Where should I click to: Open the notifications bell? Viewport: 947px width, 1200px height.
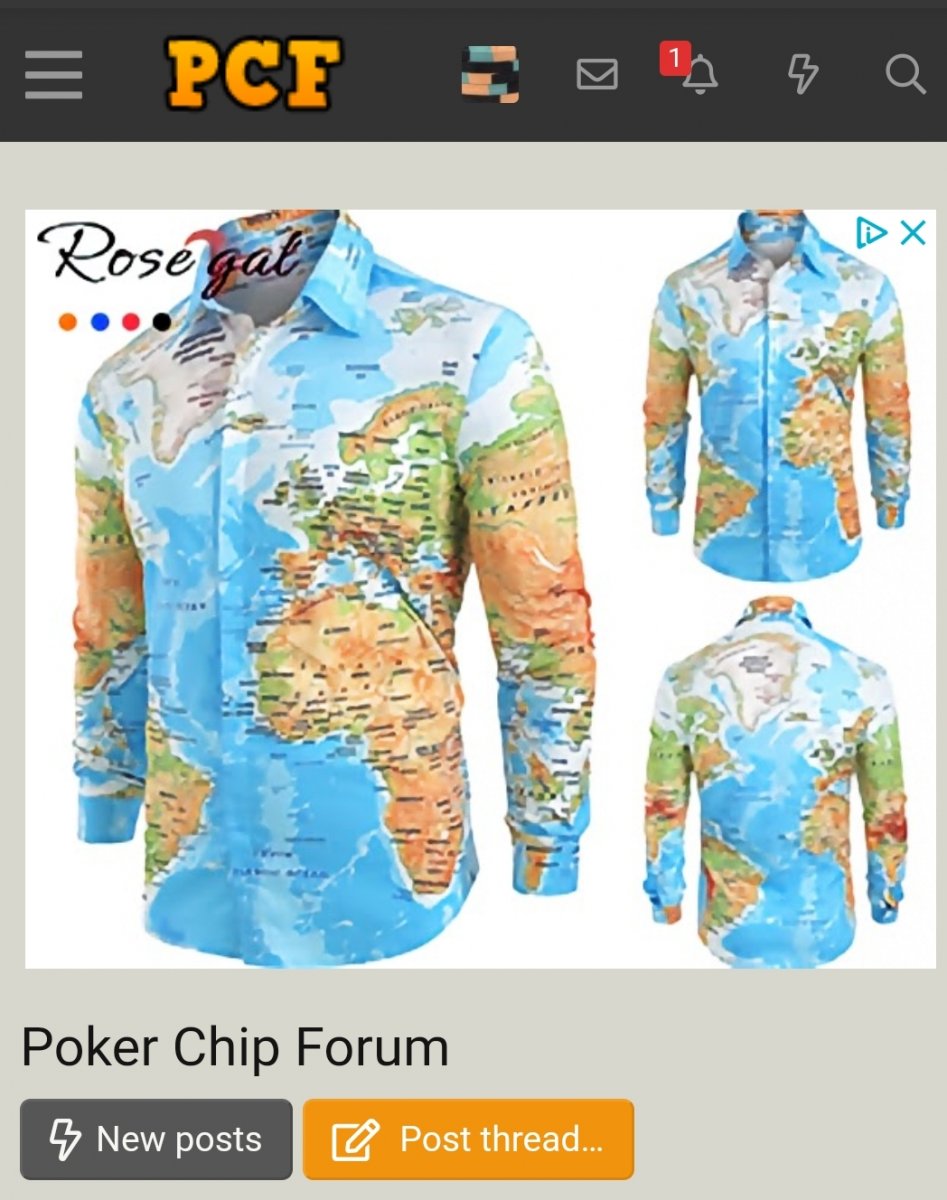[x=698, y=75]
